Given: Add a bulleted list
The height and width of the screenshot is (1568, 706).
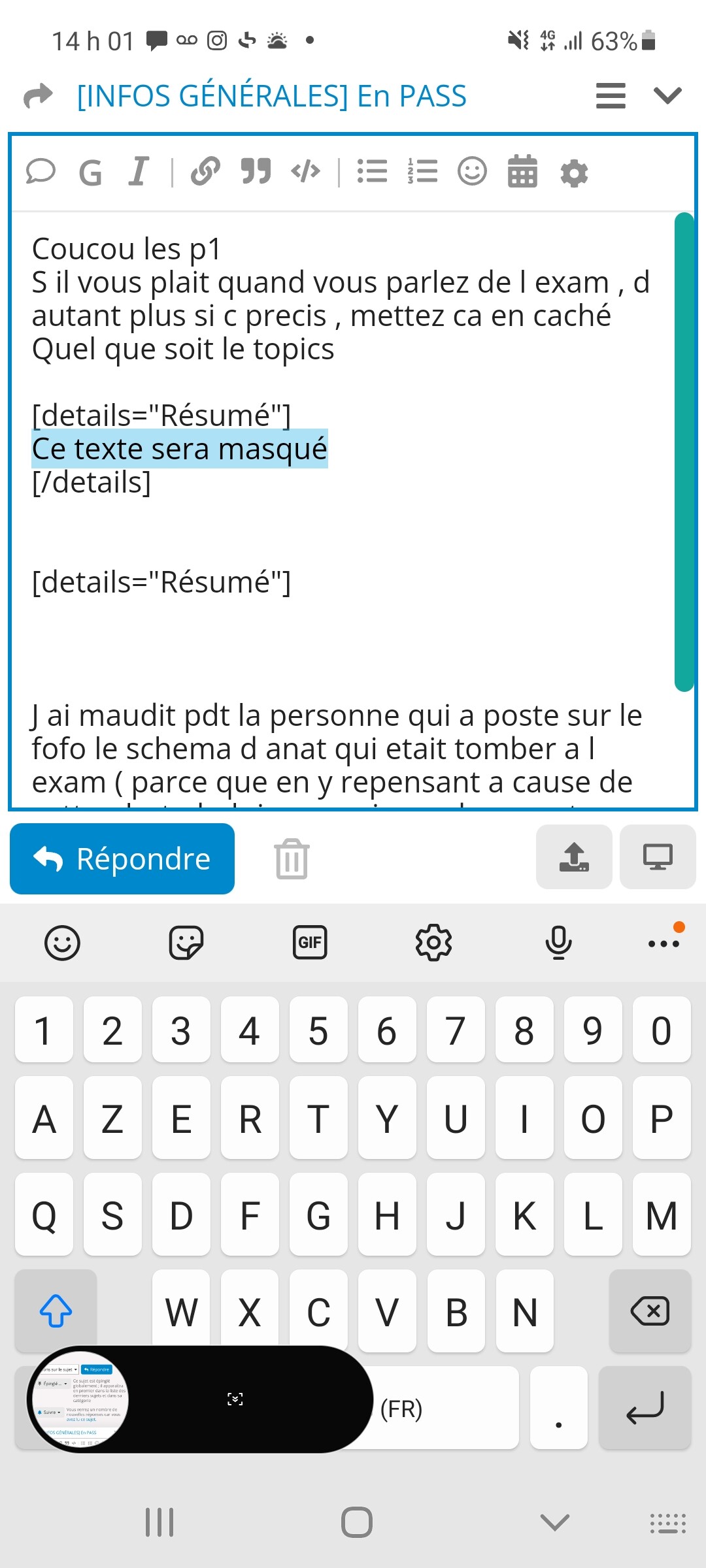Looking at the screenshot, I should coord(372,172).
